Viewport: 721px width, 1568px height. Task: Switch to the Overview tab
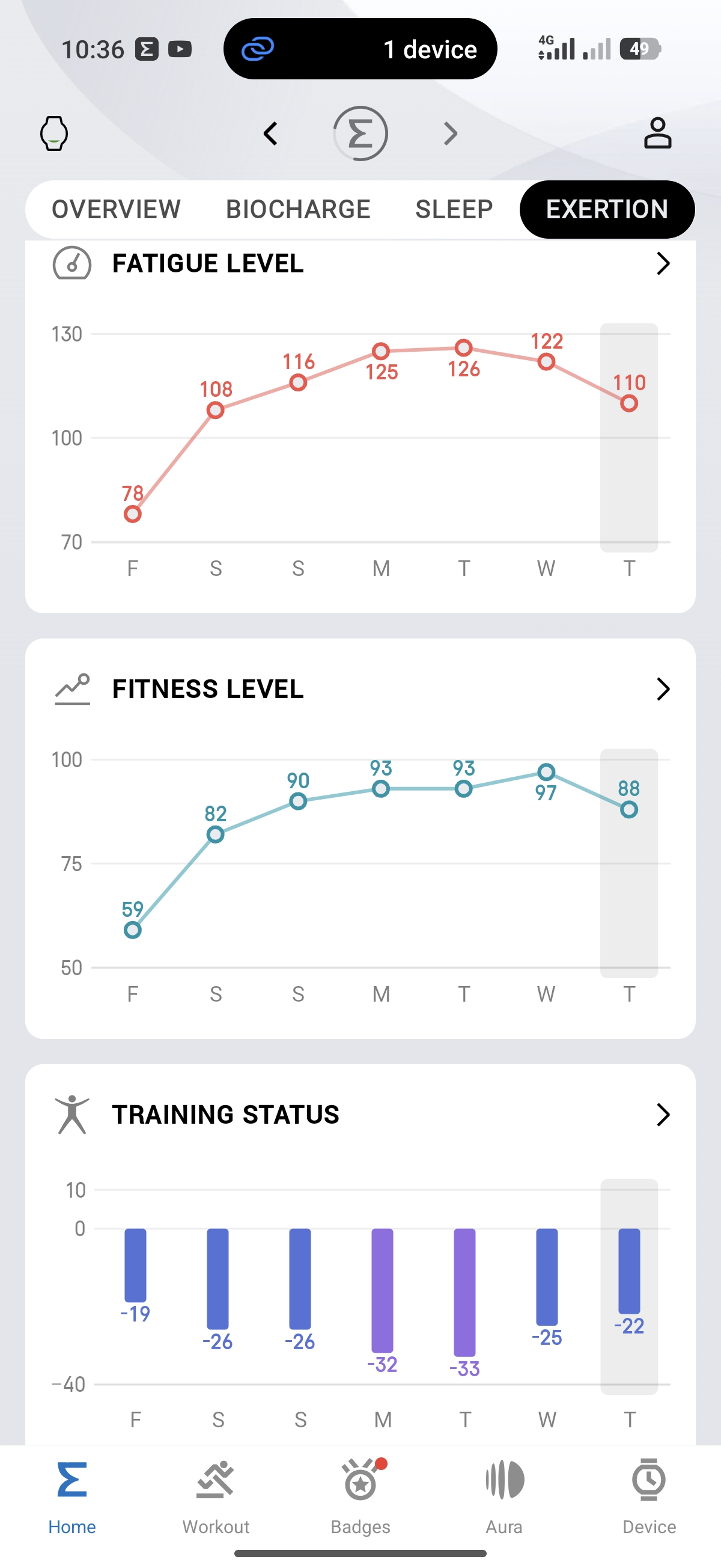coord(116,209)
